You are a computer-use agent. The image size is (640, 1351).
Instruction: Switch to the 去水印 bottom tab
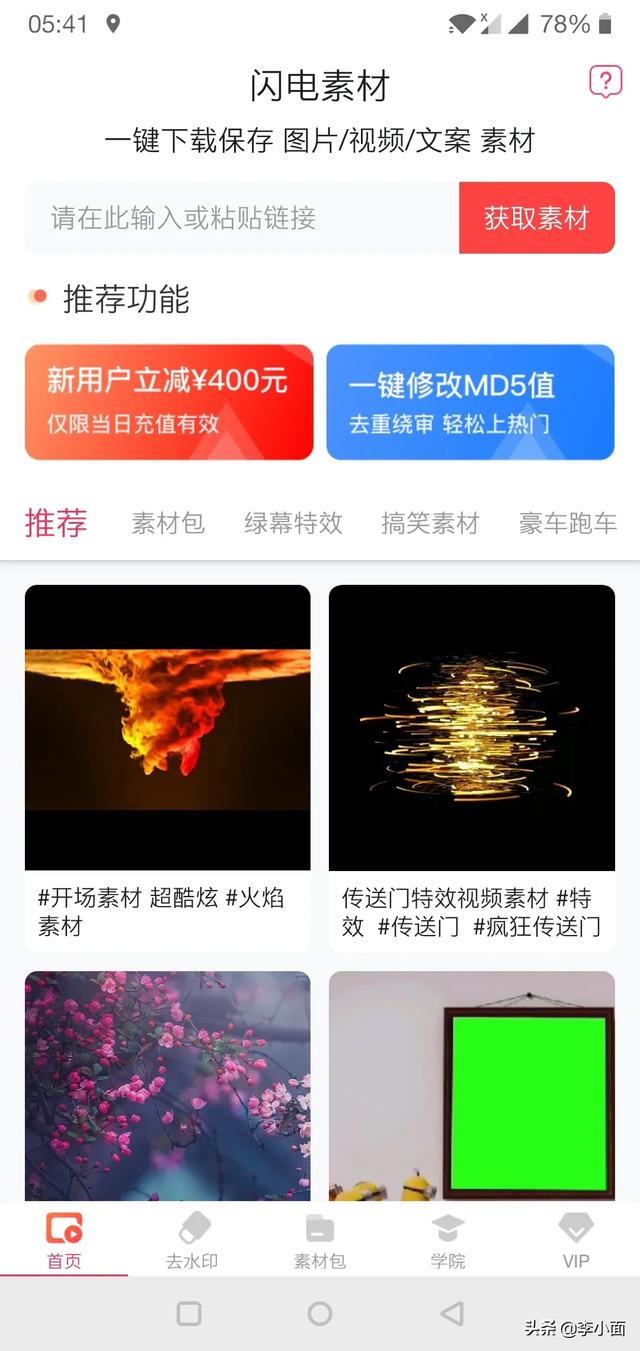192,1240
